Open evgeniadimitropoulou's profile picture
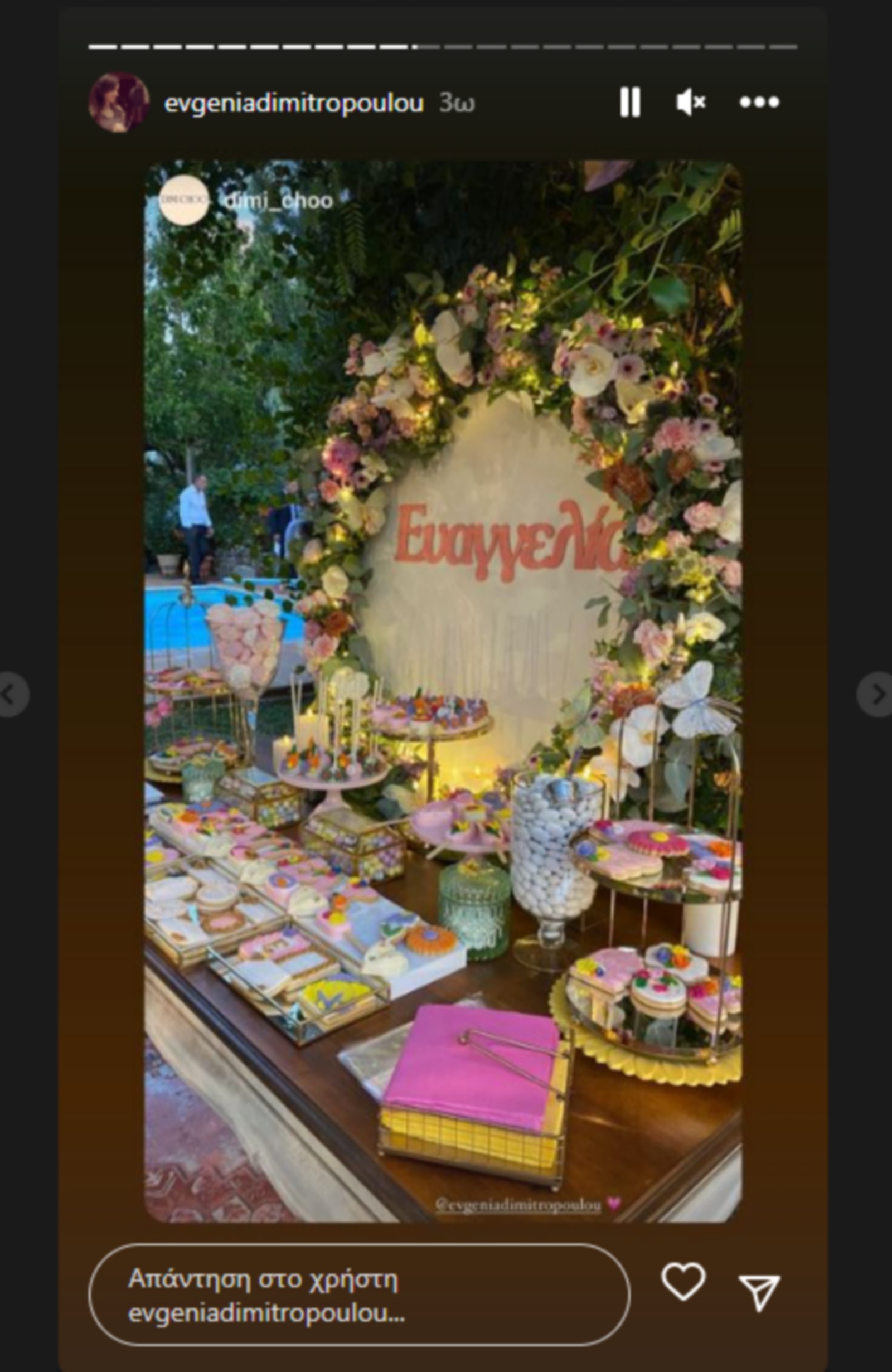This screenshot has height=1372, width=892. click(x=119, y=103)
